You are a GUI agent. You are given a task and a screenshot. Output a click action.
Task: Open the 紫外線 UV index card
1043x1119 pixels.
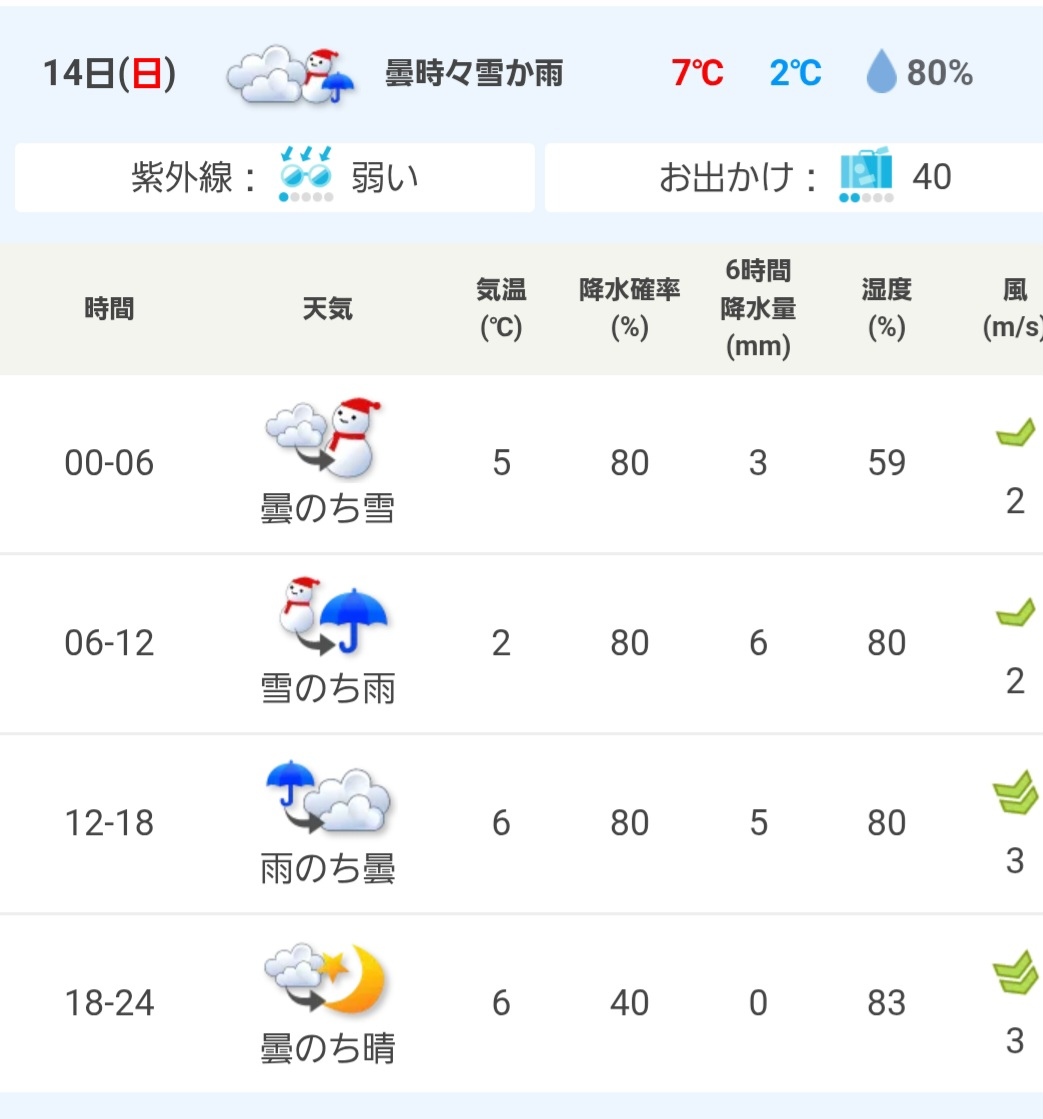click(x=274, y=178)
